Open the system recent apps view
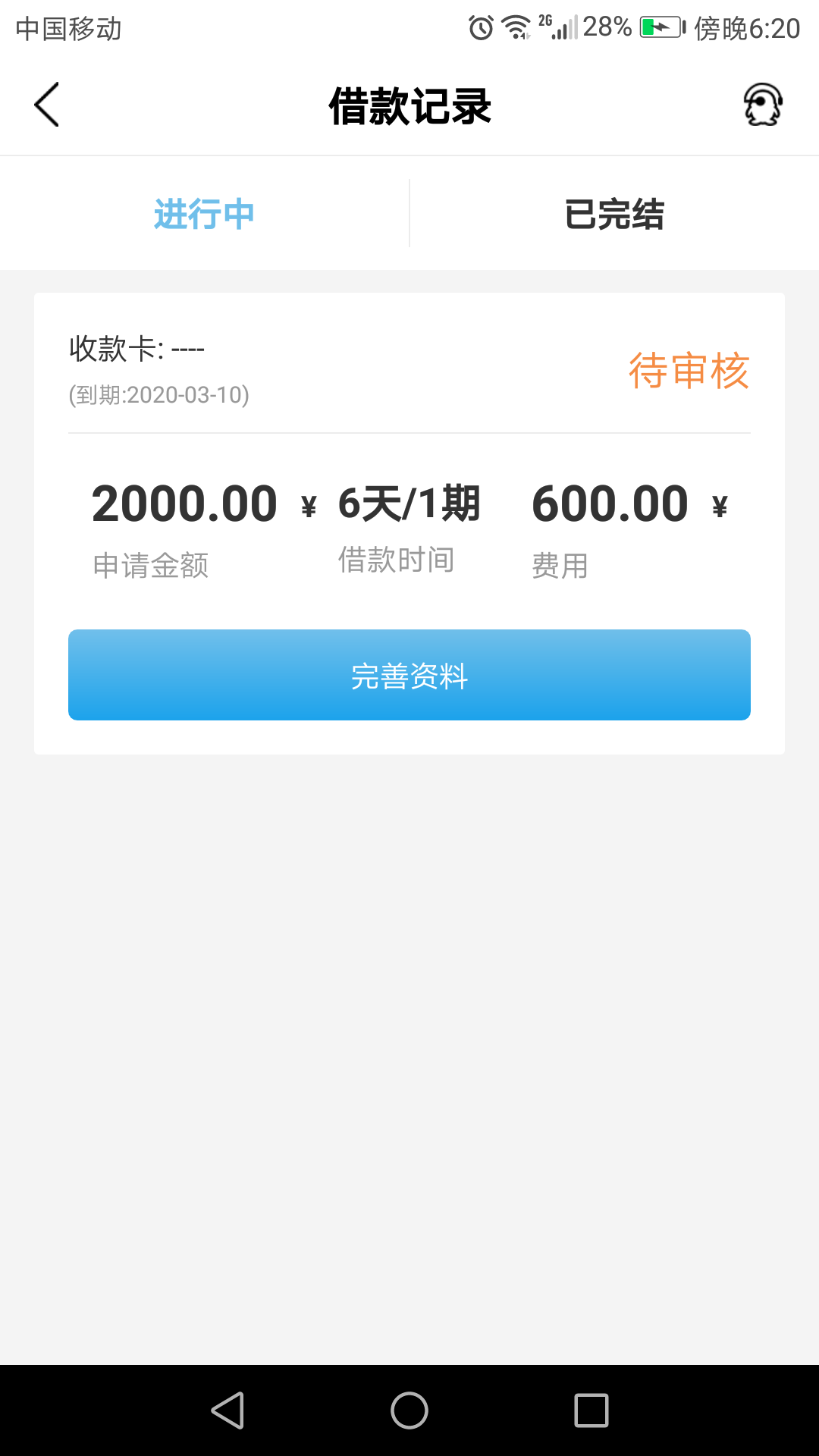The height and width of the screenshot is (1456, 819). point(591,1410)
